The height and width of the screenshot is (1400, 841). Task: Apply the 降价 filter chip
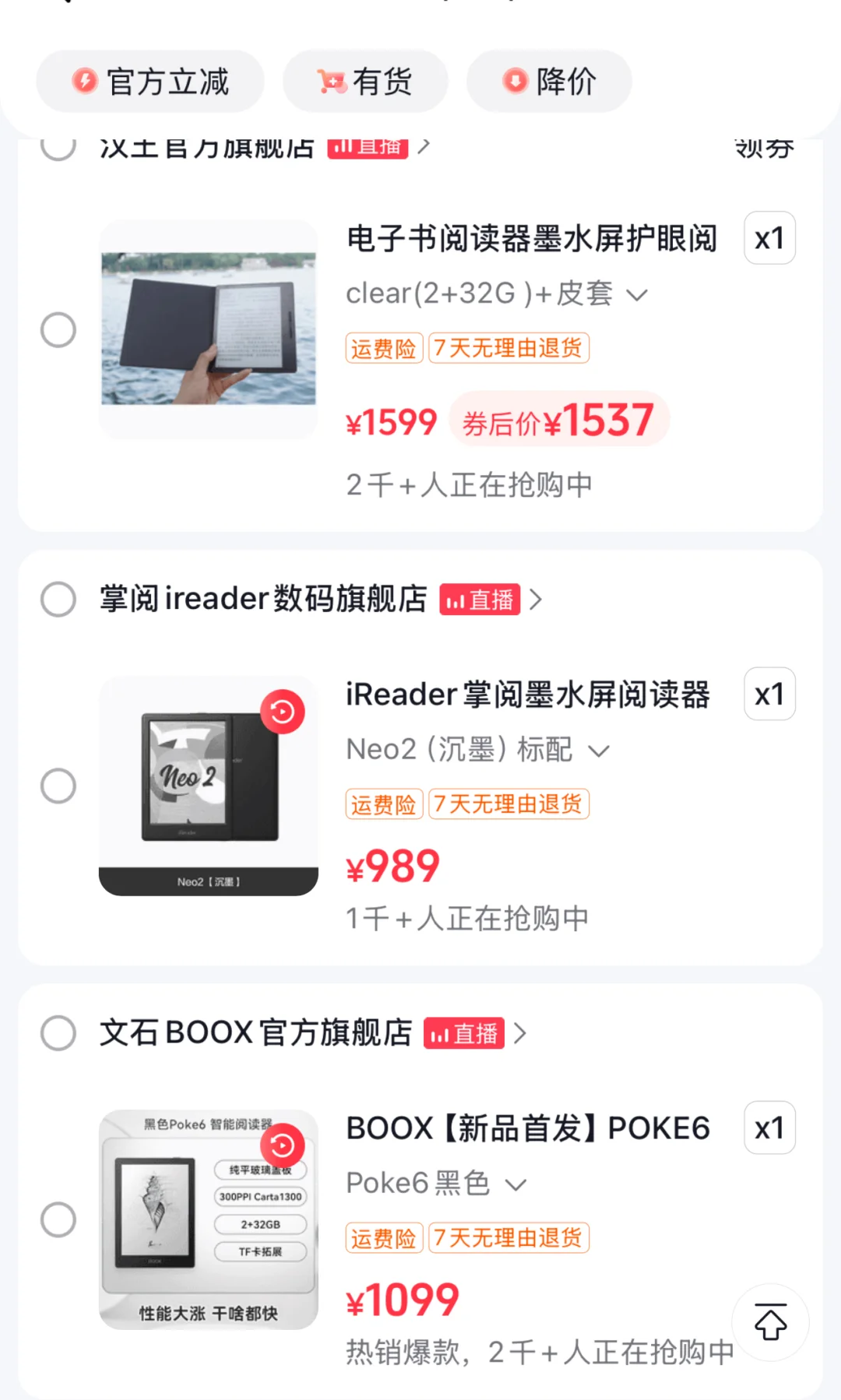point(549,82)
